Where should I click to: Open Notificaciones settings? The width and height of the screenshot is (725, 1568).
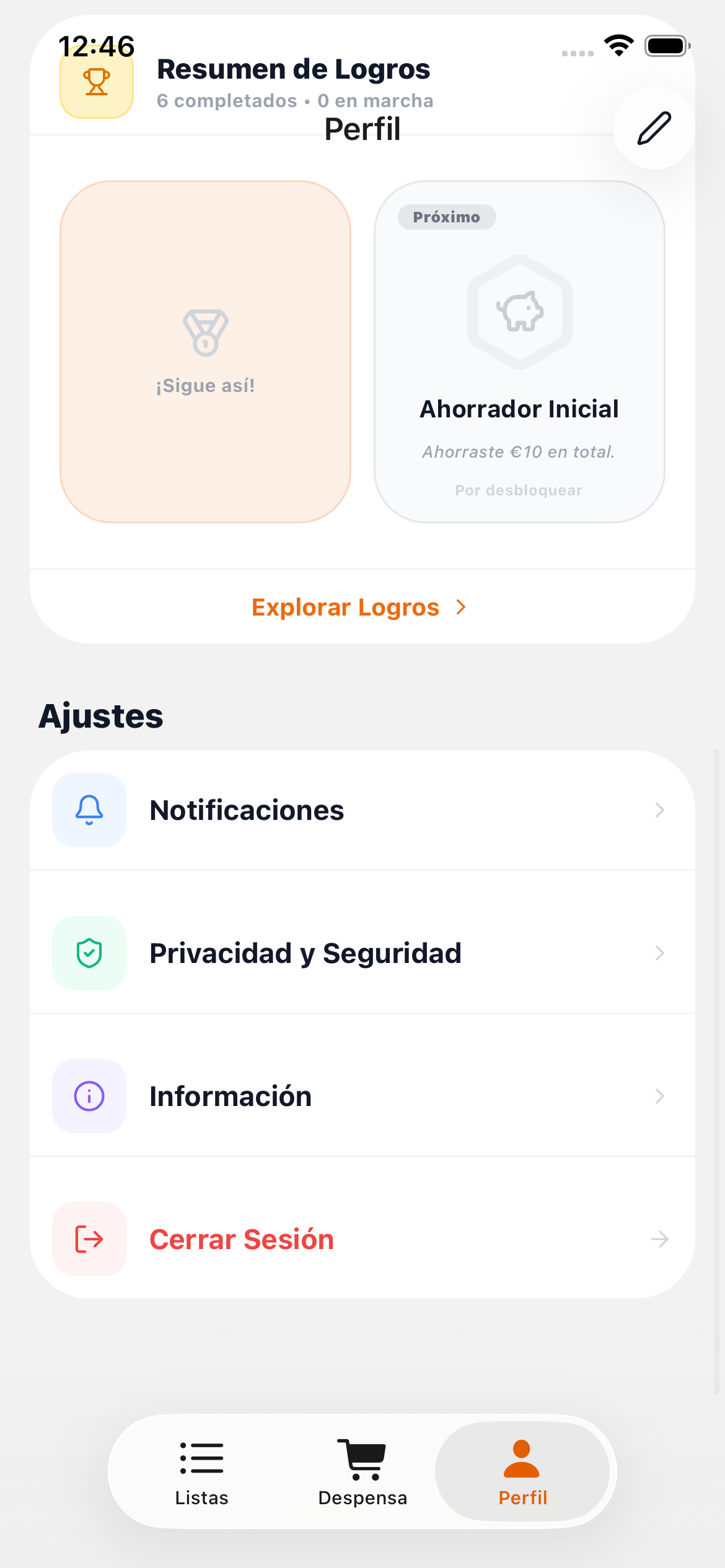(362, 810)
